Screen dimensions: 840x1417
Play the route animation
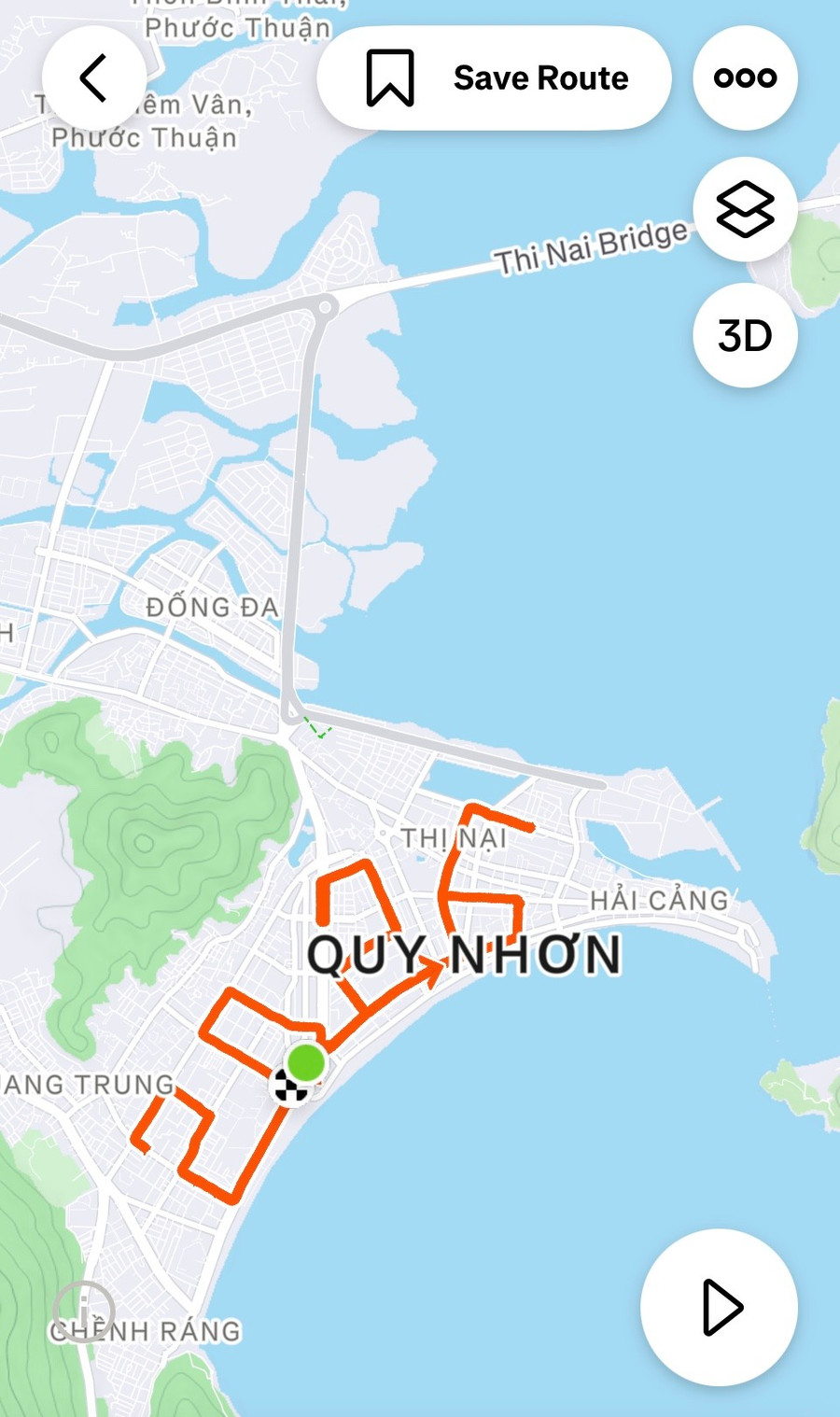click(720, 1307)
